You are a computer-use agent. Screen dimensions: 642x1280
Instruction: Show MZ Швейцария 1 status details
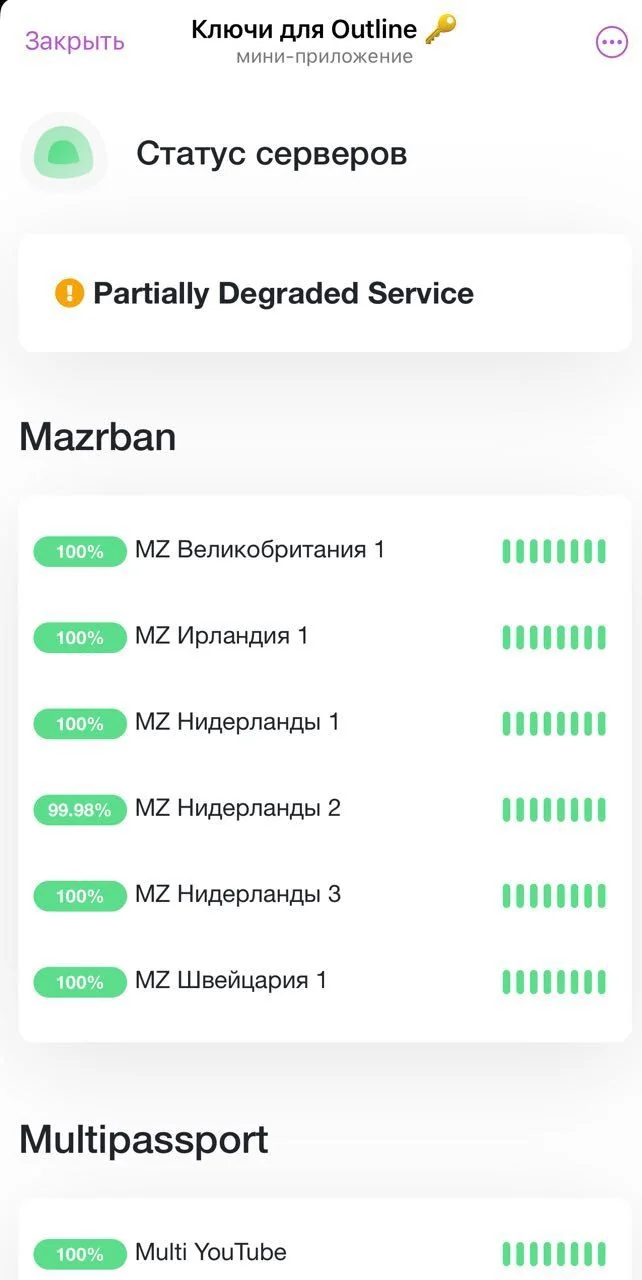coord(320,981)
